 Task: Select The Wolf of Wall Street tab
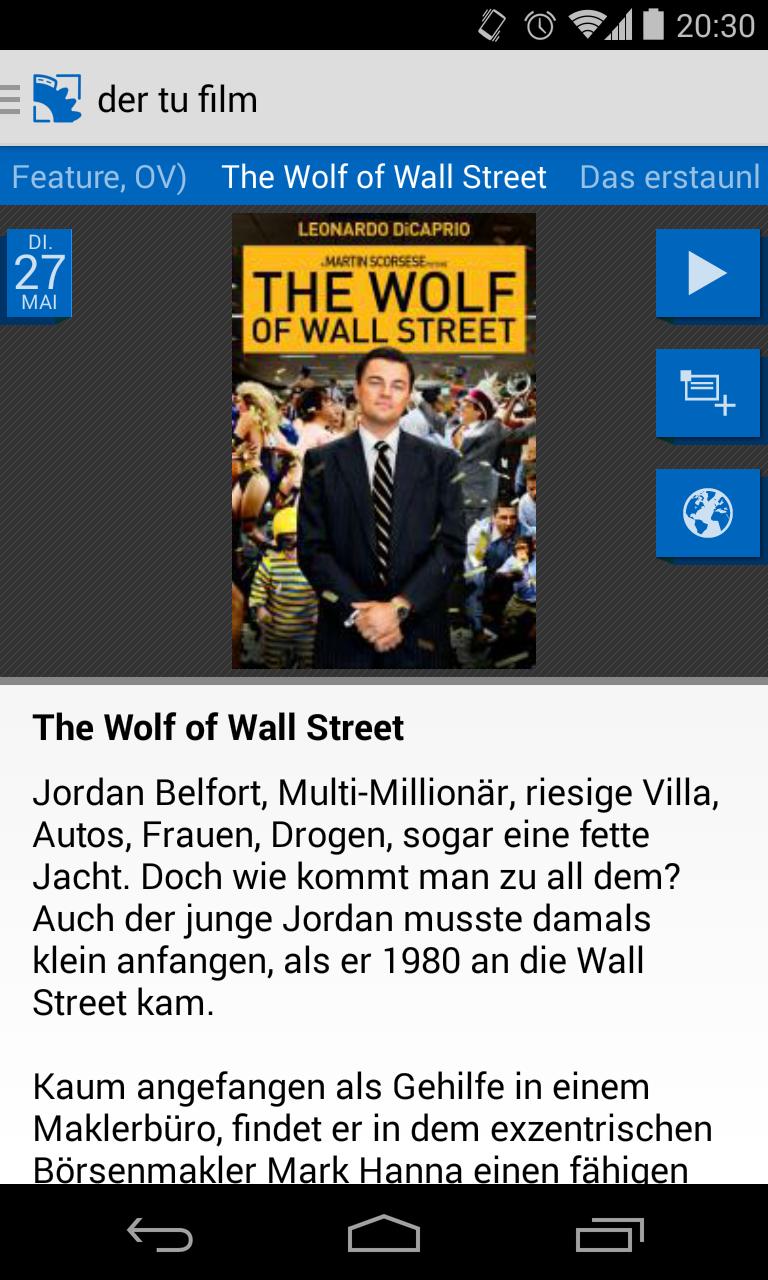coord(384,177)
